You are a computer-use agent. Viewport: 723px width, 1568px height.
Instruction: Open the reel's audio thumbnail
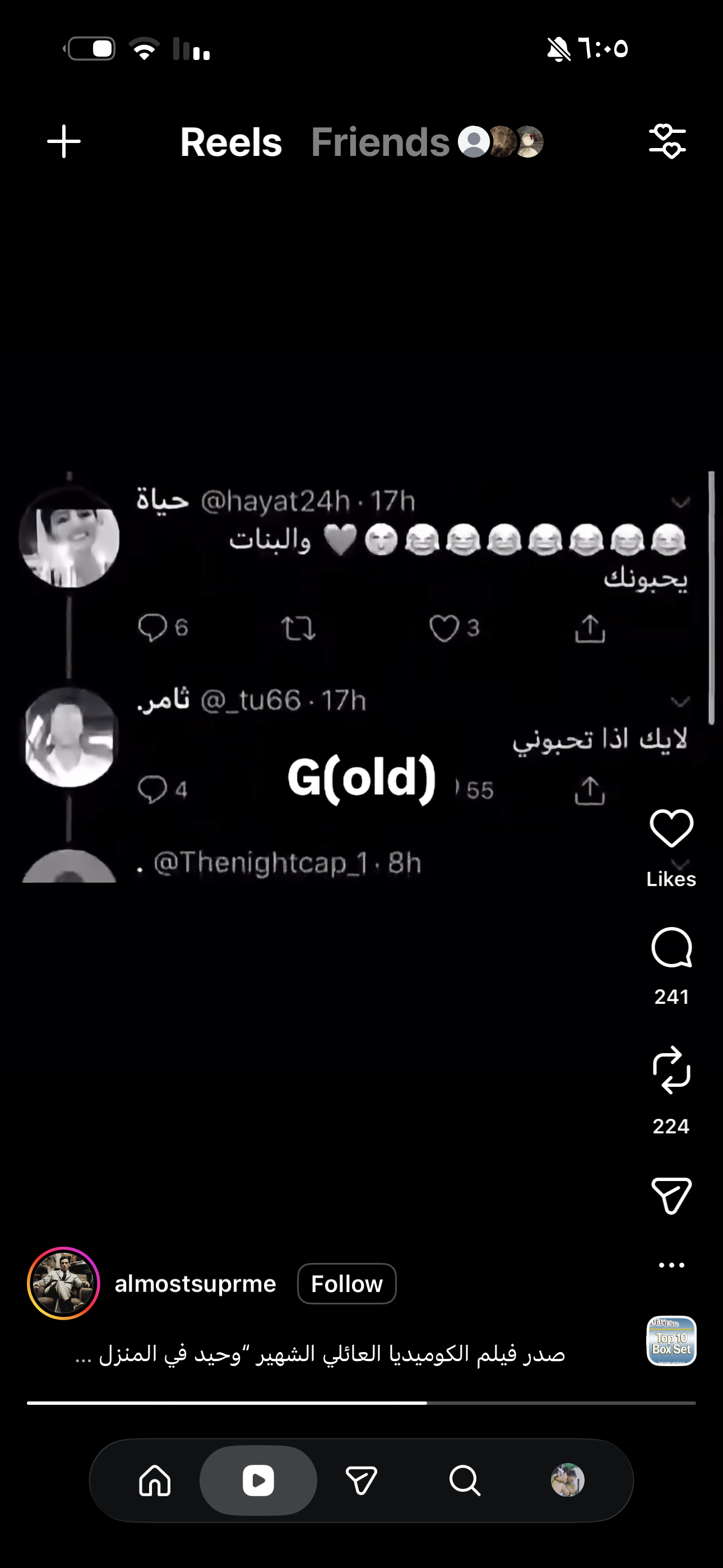coord(671,1341)
